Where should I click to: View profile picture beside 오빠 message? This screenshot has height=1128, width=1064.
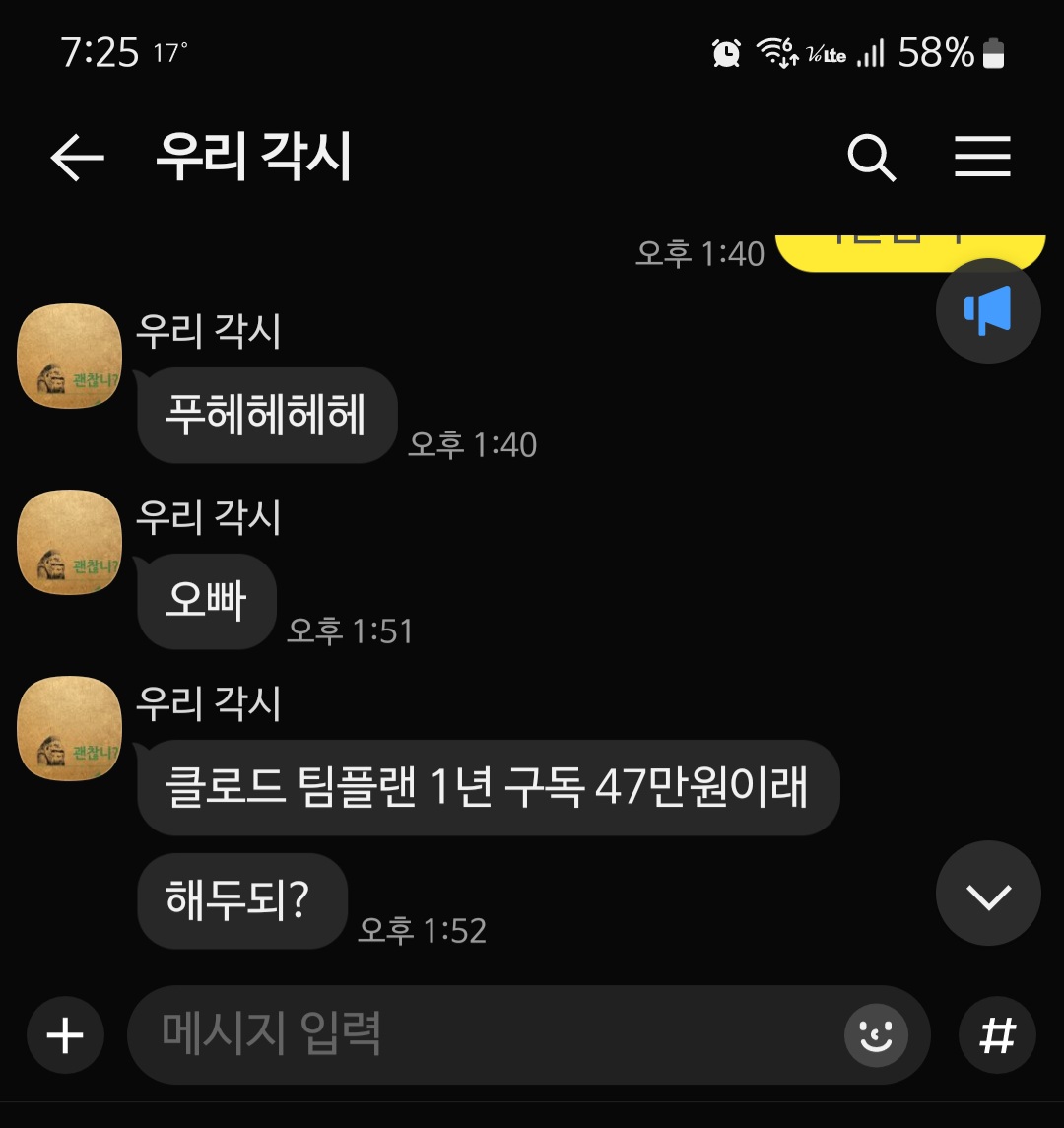70,542
